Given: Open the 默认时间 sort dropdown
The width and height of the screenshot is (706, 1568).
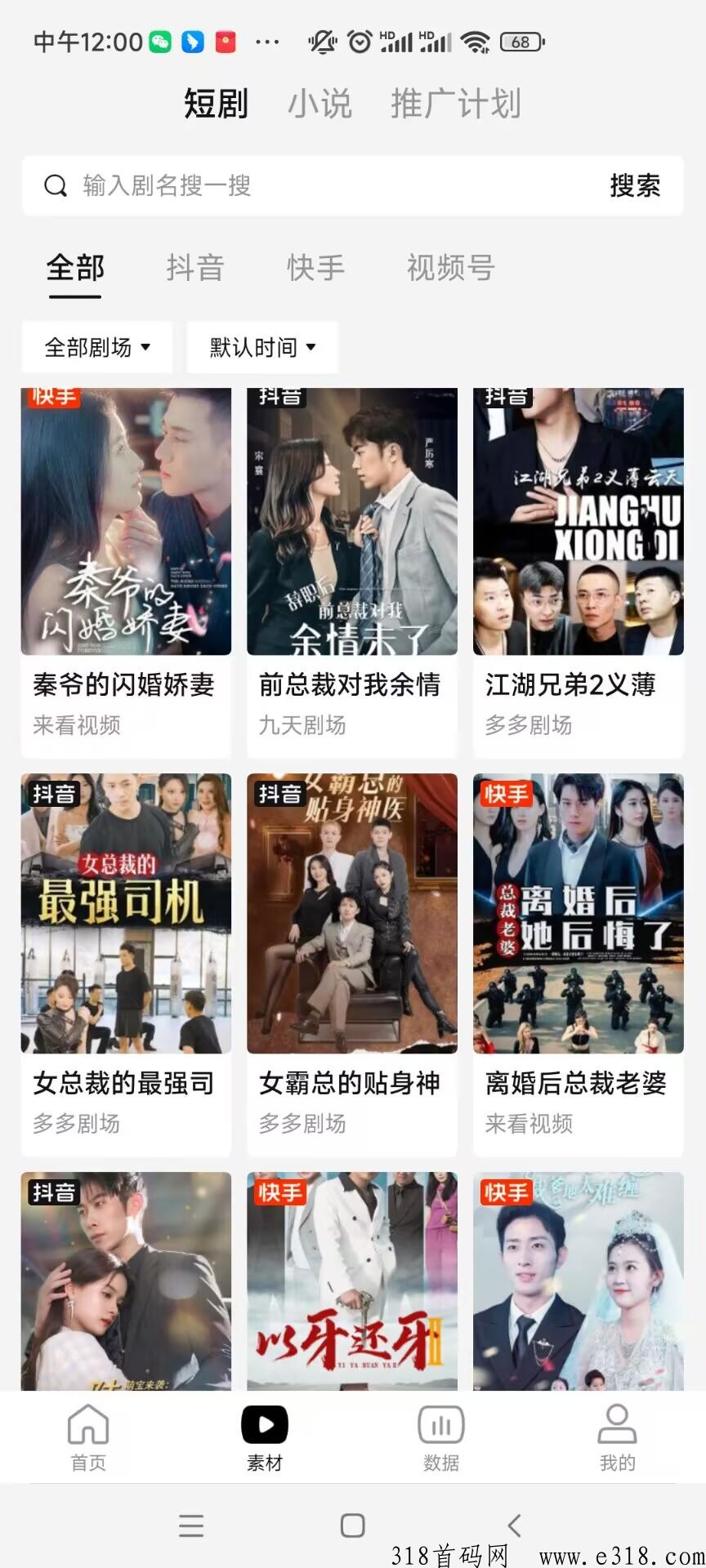Looking at the screenshot, I should [262, 347].
